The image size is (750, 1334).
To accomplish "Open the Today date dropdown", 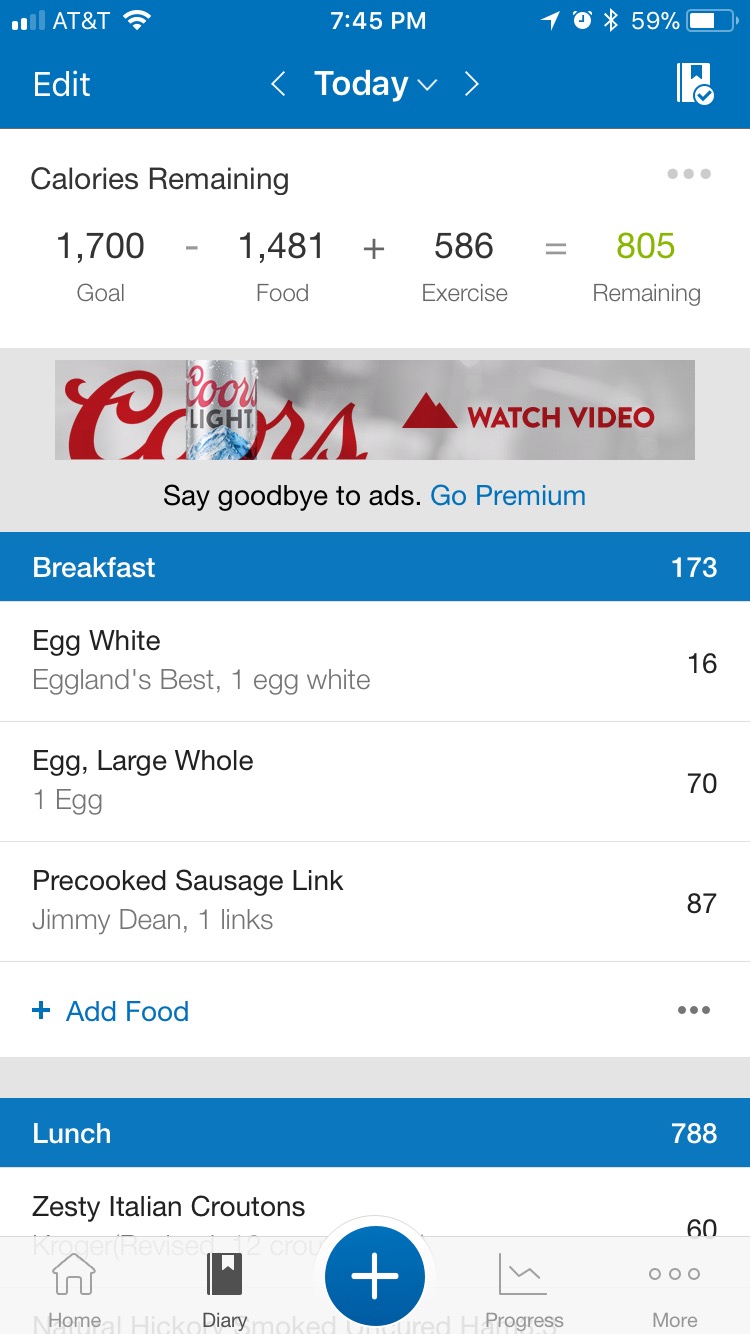I will pos(376,84).
